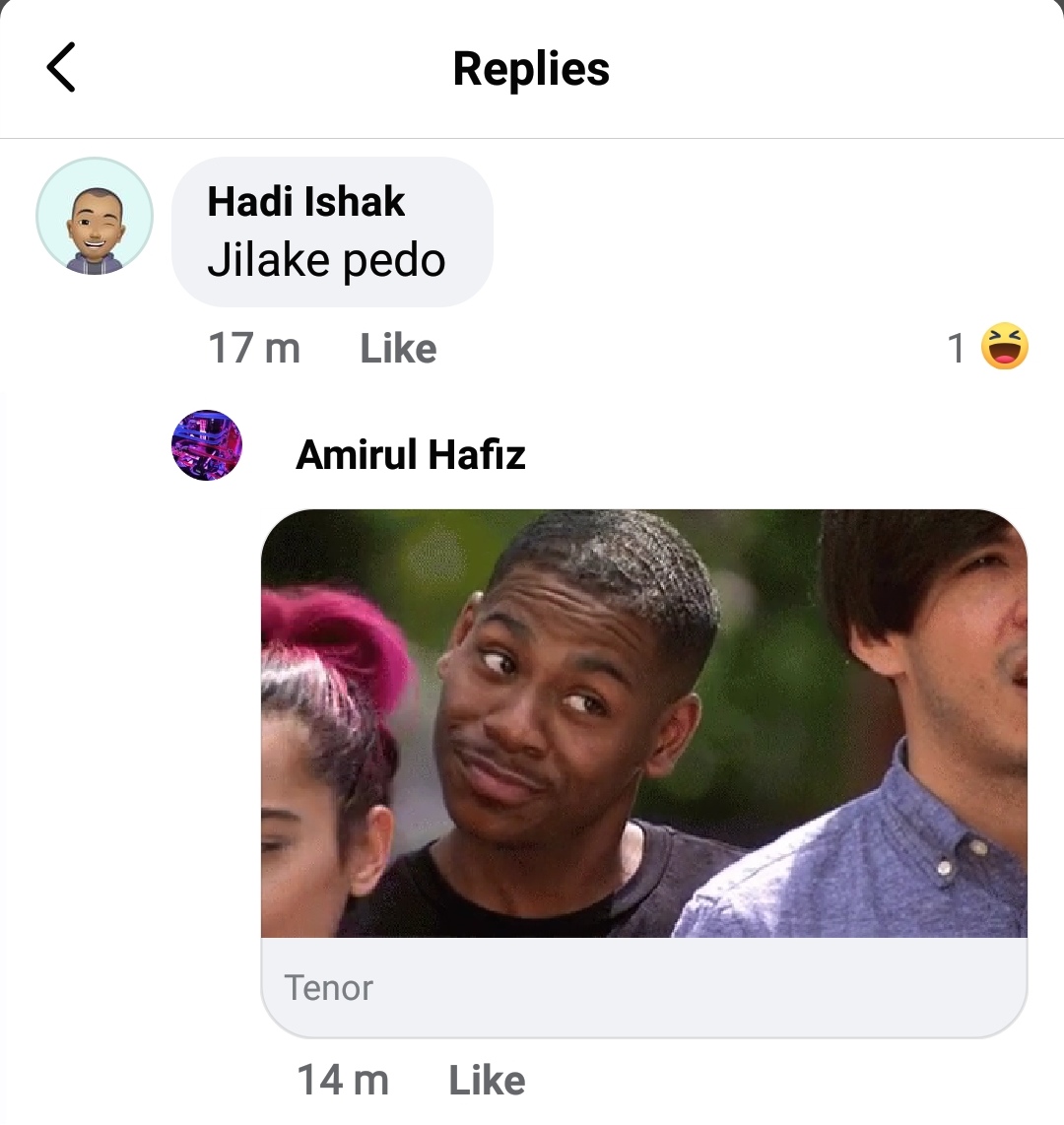View reactions on Hadi Ishak's comment
This screenshot has height=1125, width=1064.
(x=989, y=348)
